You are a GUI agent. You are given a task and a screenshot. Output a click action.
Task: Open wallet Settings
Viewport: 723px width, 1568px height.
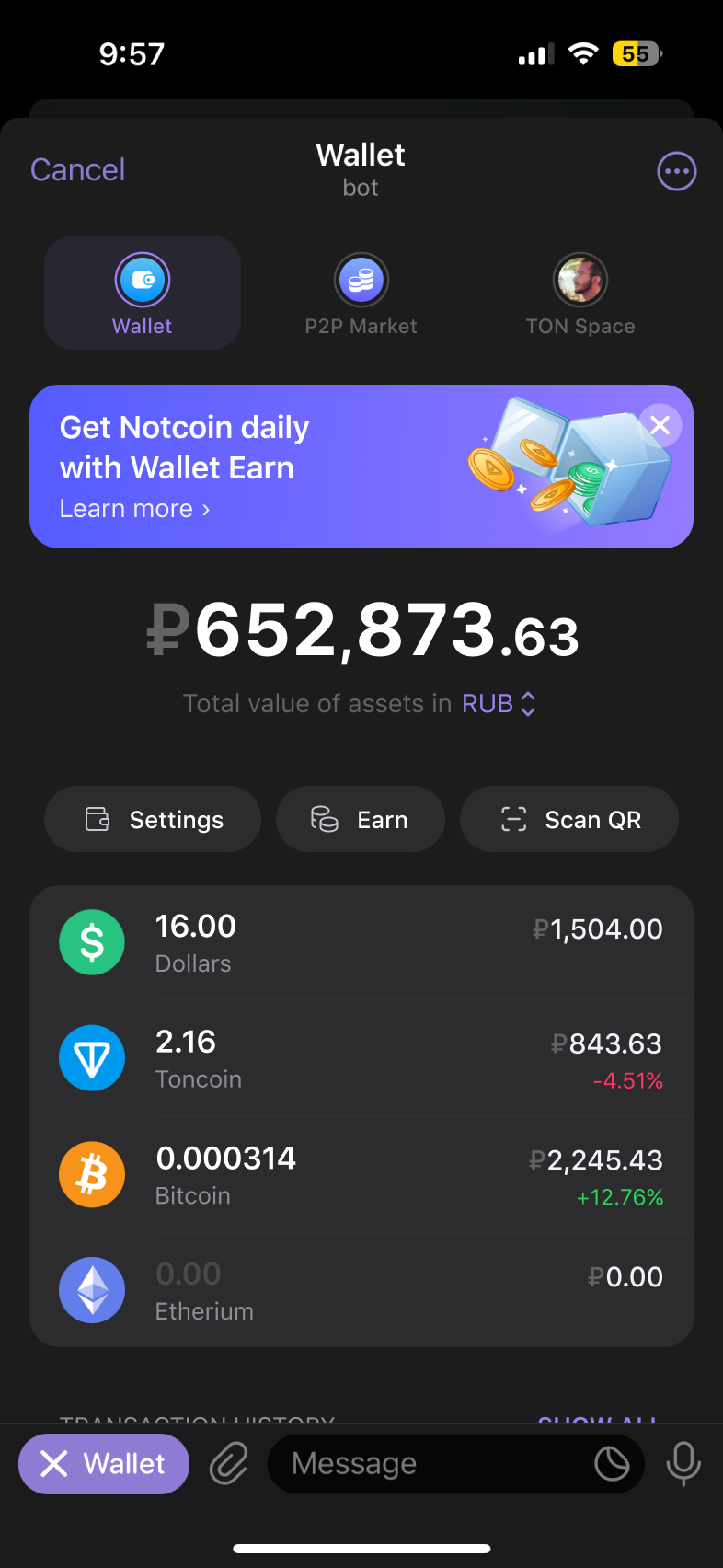(x=153, y=819)
